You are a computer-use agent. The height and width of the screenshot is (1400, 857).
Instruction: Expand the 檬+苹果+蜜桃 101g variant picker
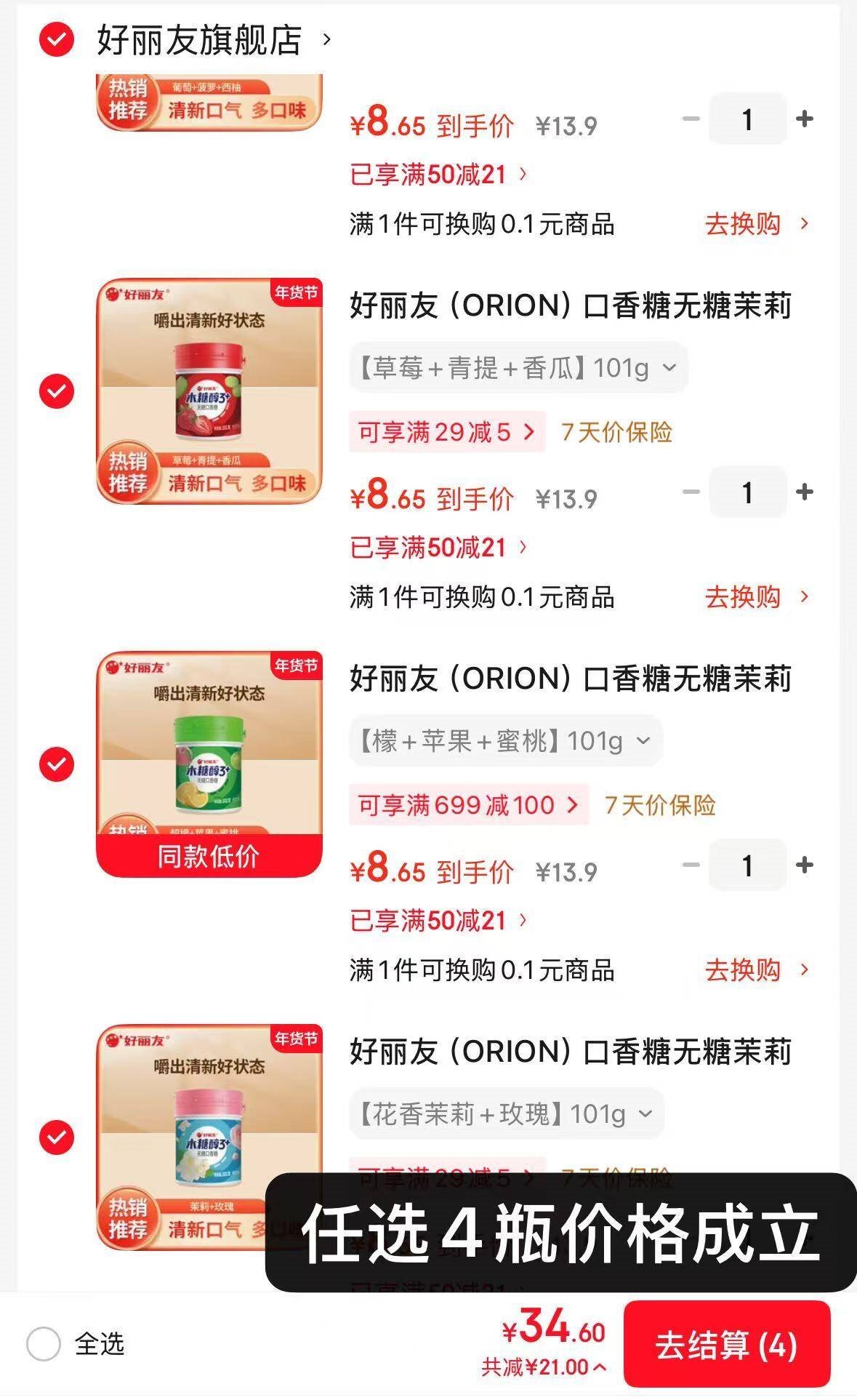tap(504, 741)
